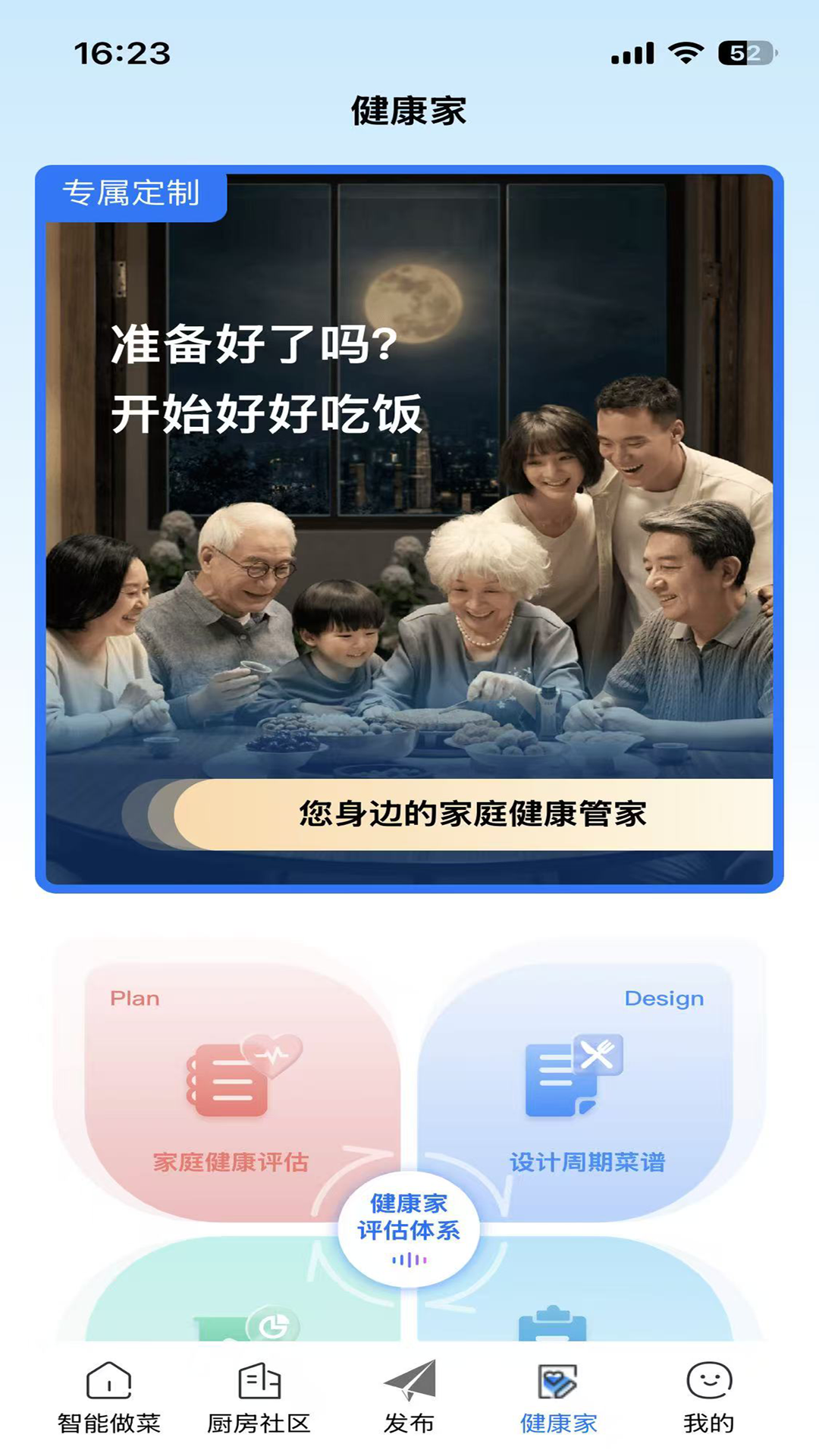Go to the 厨房社区 tab
Viewport: 819px width, 1456px height.
pyautogui.click(x=259, y=1398)
